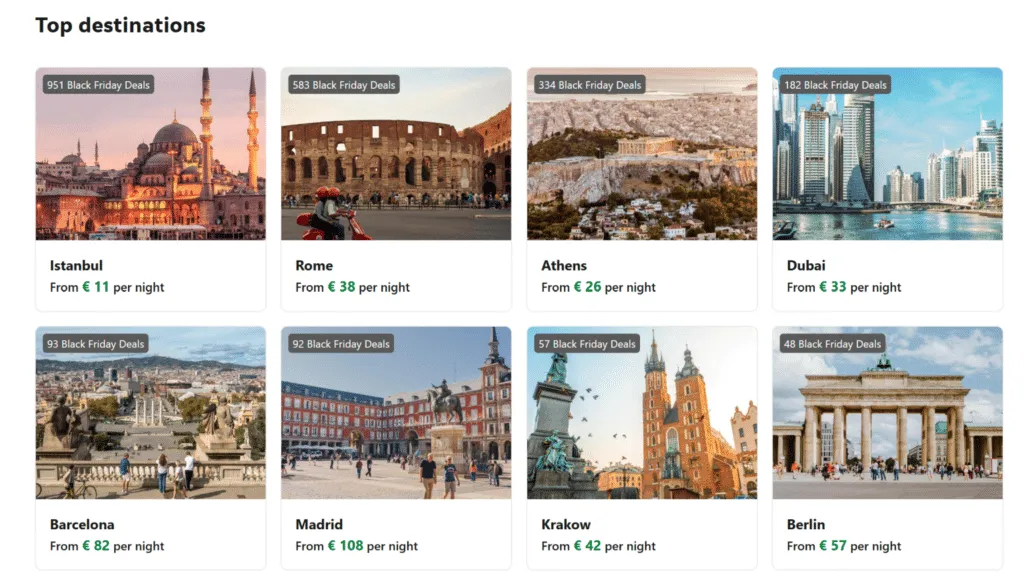Select the Rome destination card
Screen dimensions: 1024x580
(396, 188)
